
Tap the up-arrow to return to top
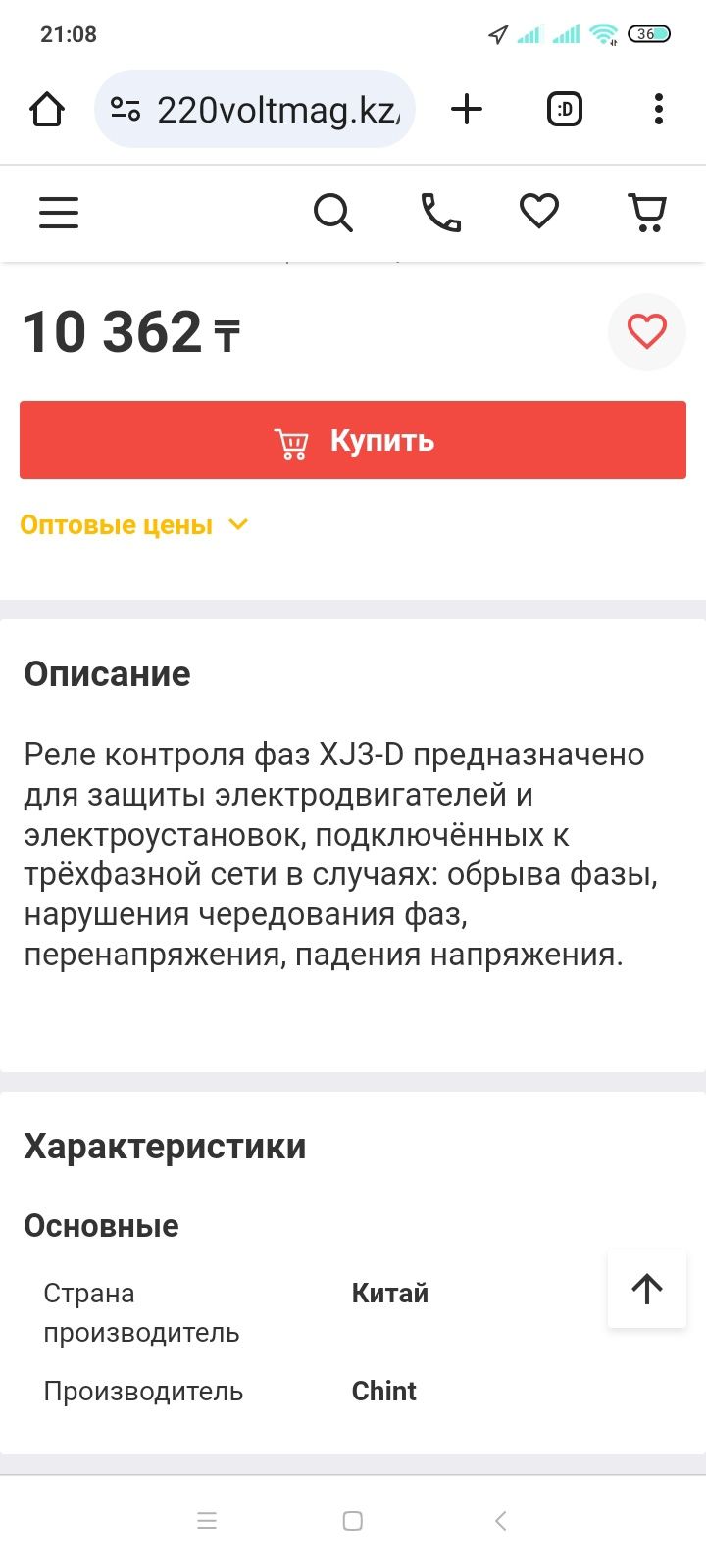pyautogui.click(x=646, y=1289)
